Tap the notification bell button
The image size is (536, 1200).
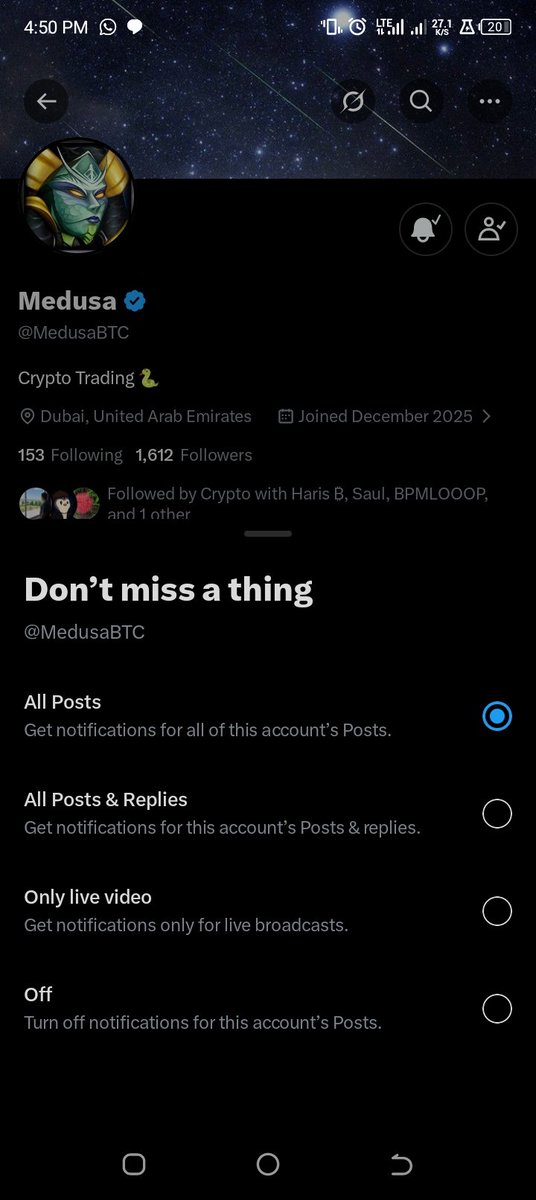(426, 229)
